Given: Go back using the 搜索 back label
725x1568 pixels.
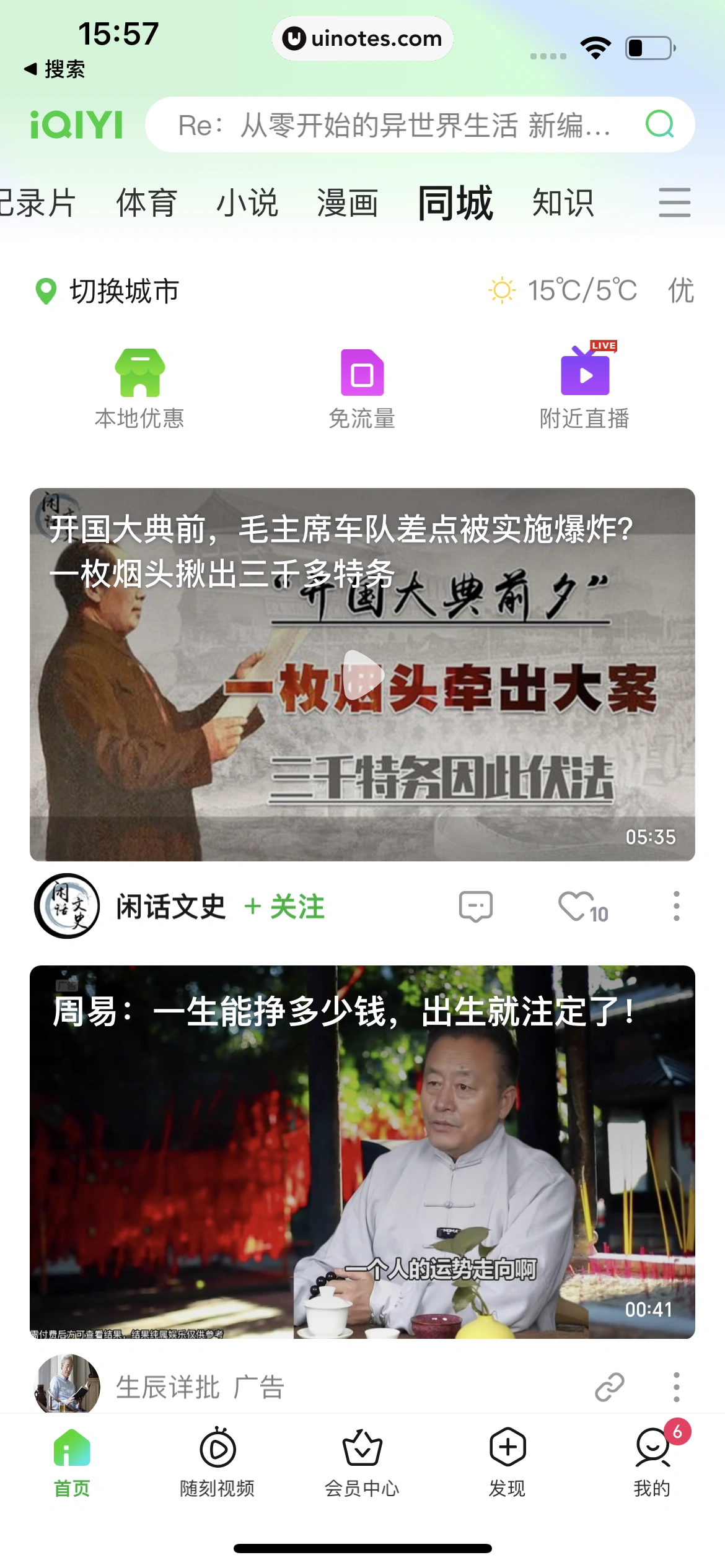Looking at the screenshot, I should (62, 70).
